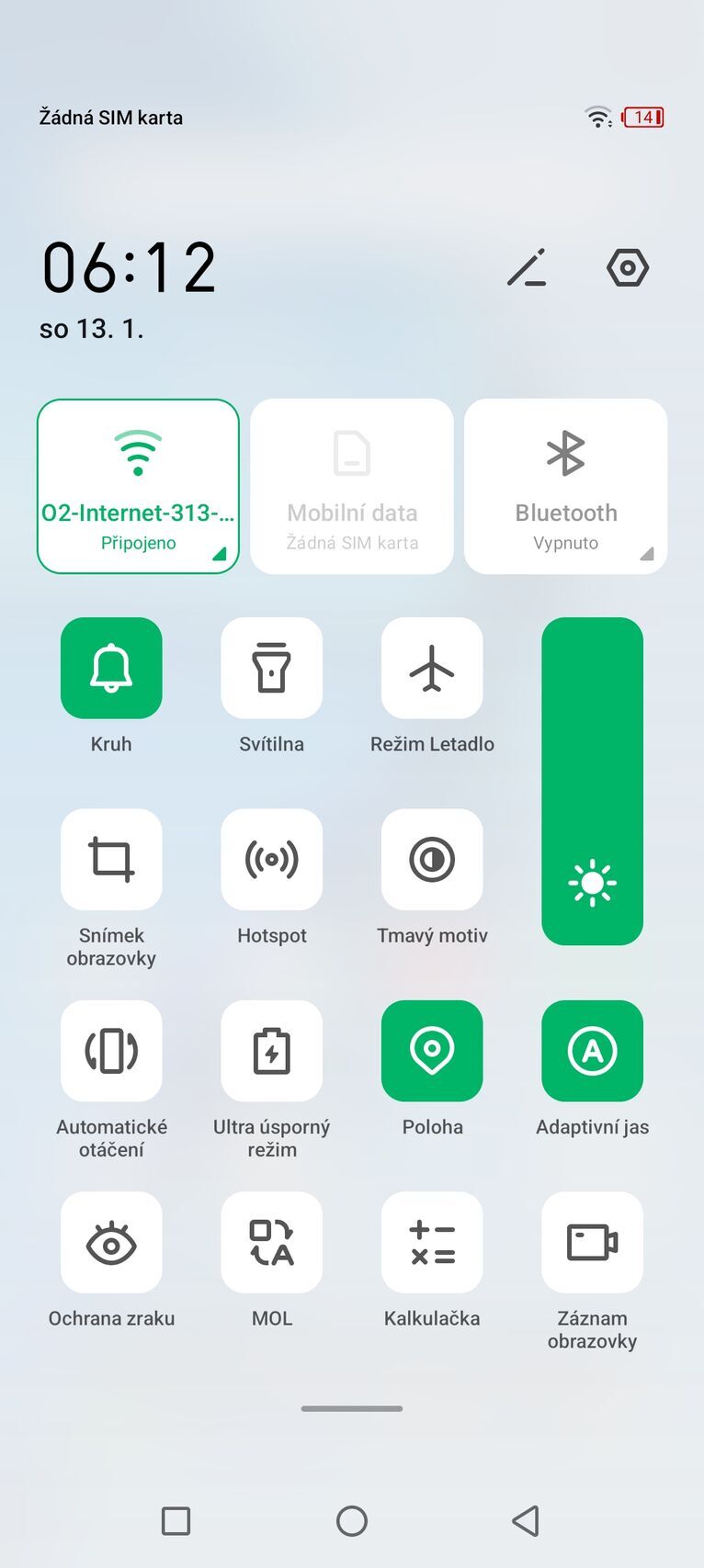Open settings via the gear icon
Viewport: 704px width, 1568px height.
coord(628,267)
